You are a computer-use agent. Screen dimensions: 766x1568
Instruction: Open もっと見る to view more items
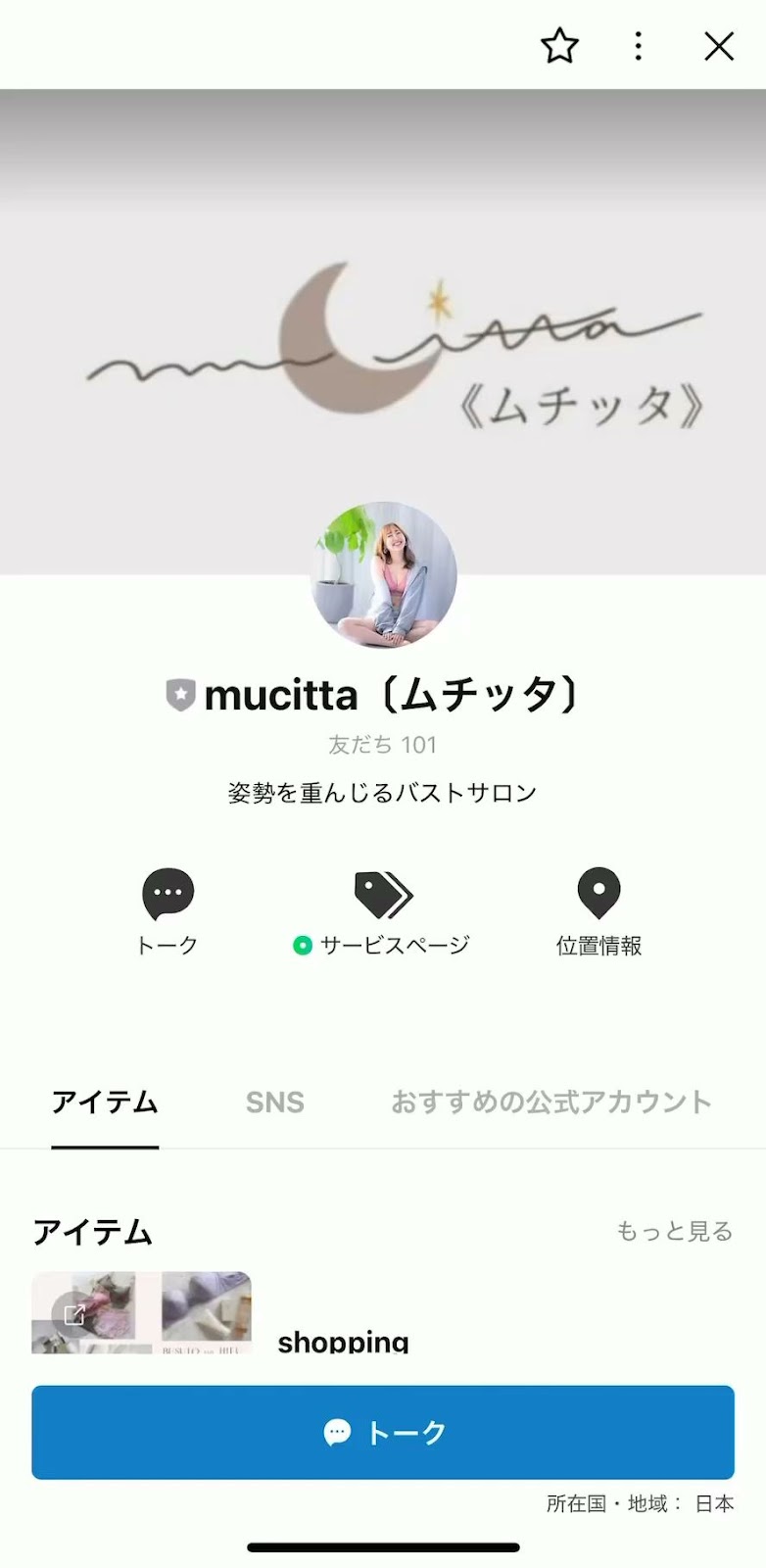[x=674, y=1231]
